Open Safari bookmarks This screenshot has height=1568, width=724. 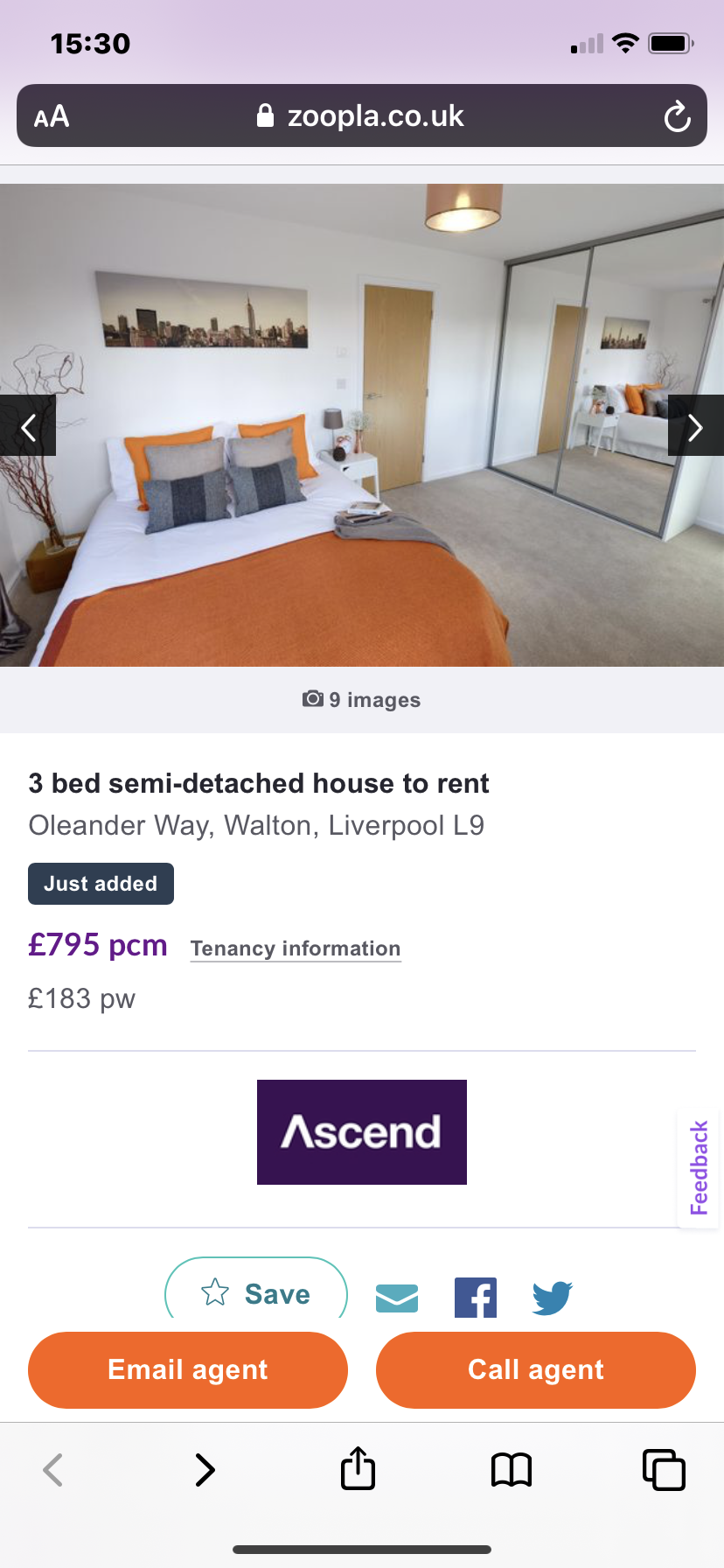(512, 1469)
